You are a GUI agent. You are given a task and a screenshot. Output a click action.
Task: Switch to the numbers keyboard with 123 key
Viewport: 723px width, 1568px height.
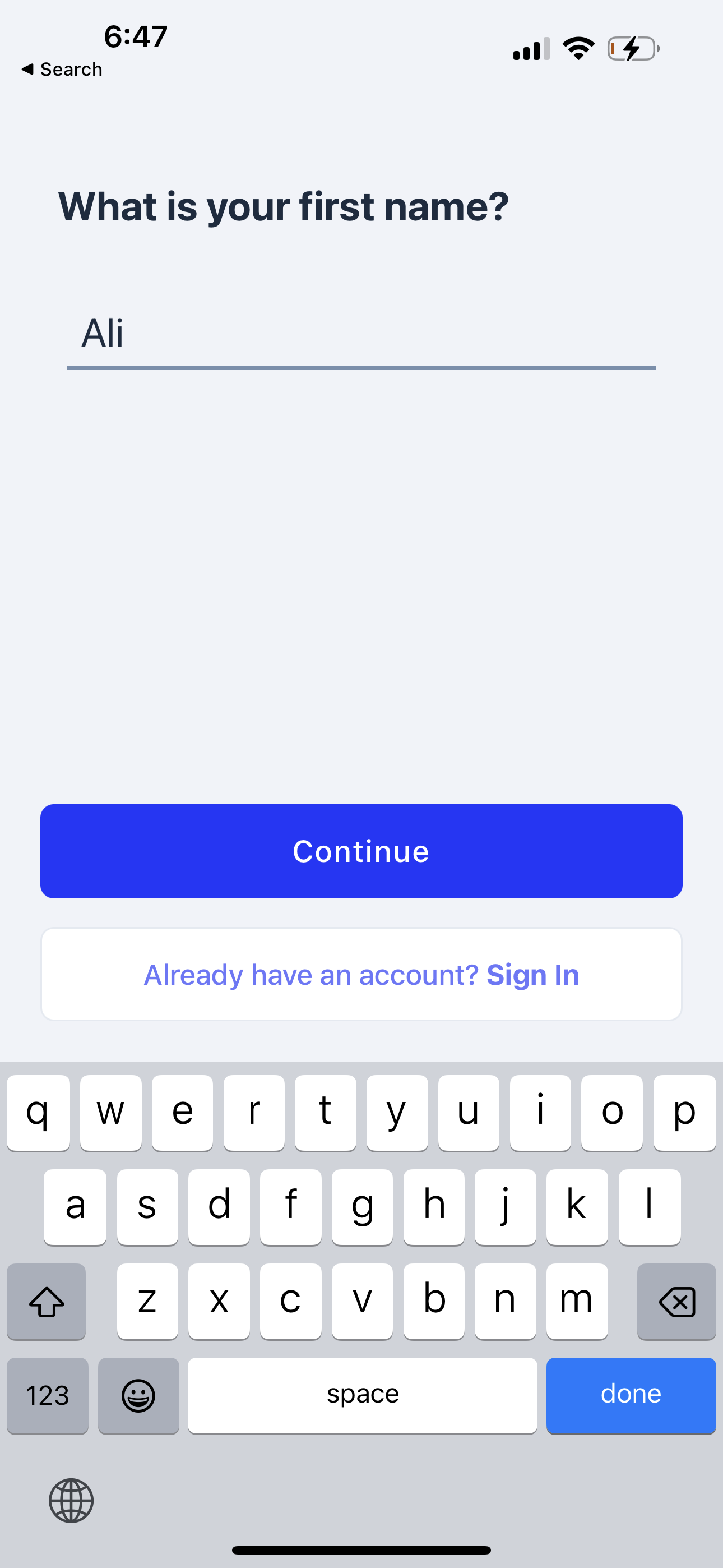pyautogui.click(x=48, y=1395)
